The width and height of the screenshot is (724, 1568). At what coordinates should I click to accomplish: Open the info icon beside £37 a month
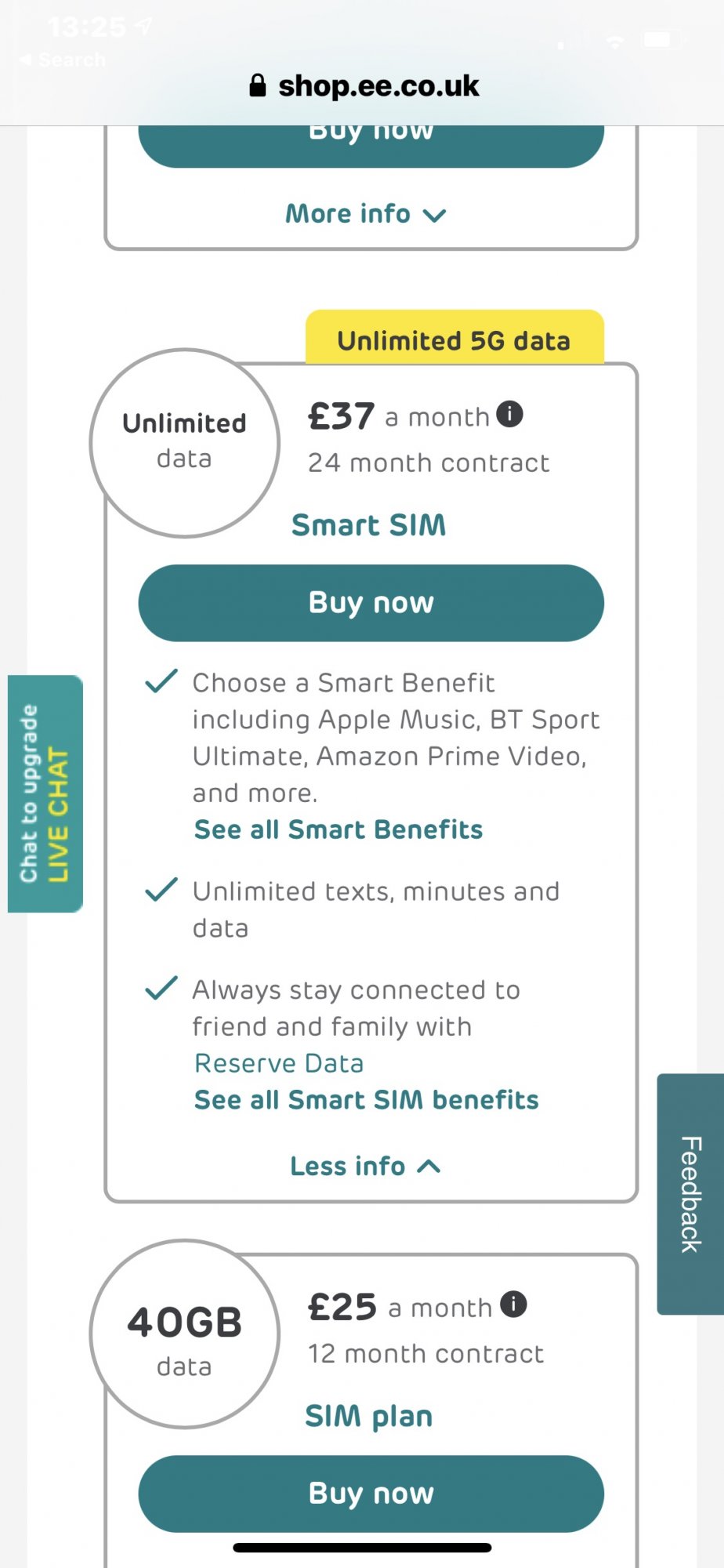pyautogui.click(x=510, y=414)
